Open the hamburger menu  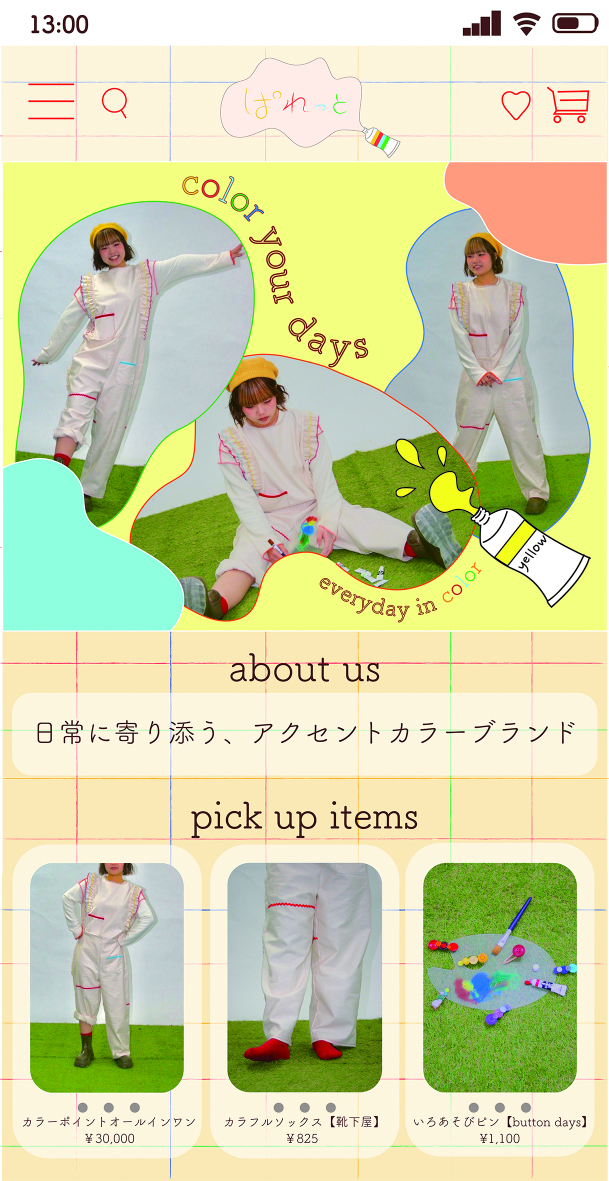pos(51,103)
